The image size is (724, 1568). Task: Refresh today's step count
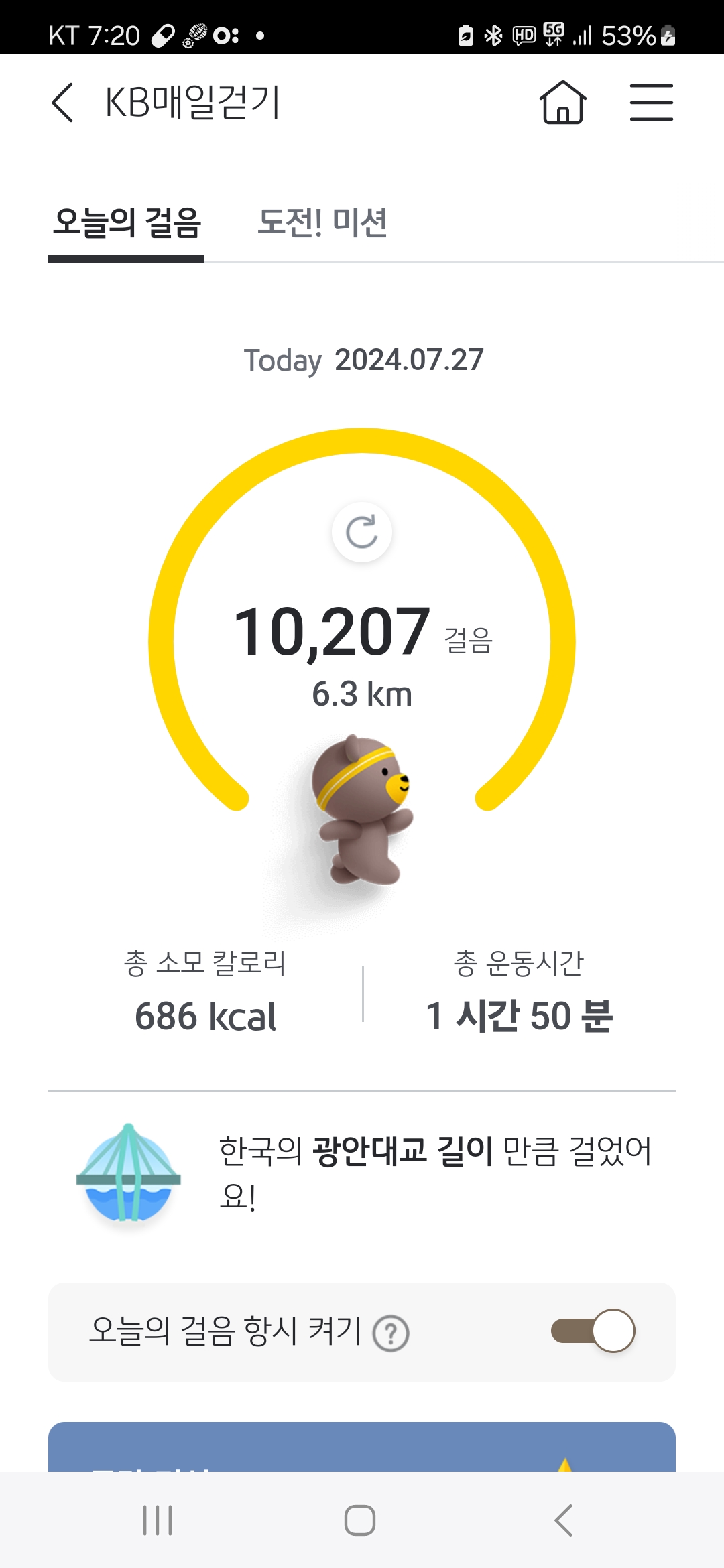point(362,532)
